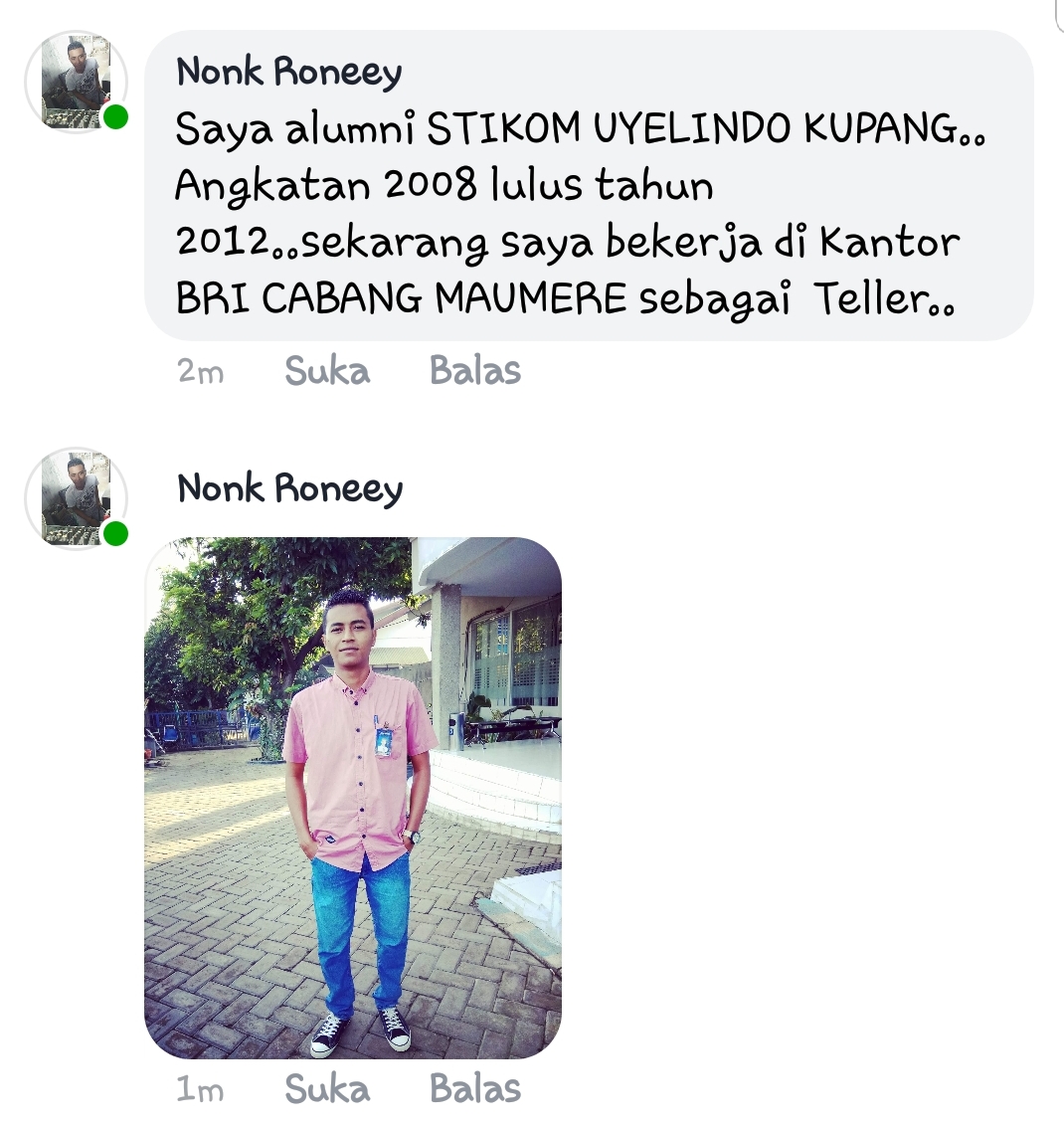The image size is (1064, 1125).
Task: Open Nonk Roneey's name in the text comment
Action: tap(289, 73)
